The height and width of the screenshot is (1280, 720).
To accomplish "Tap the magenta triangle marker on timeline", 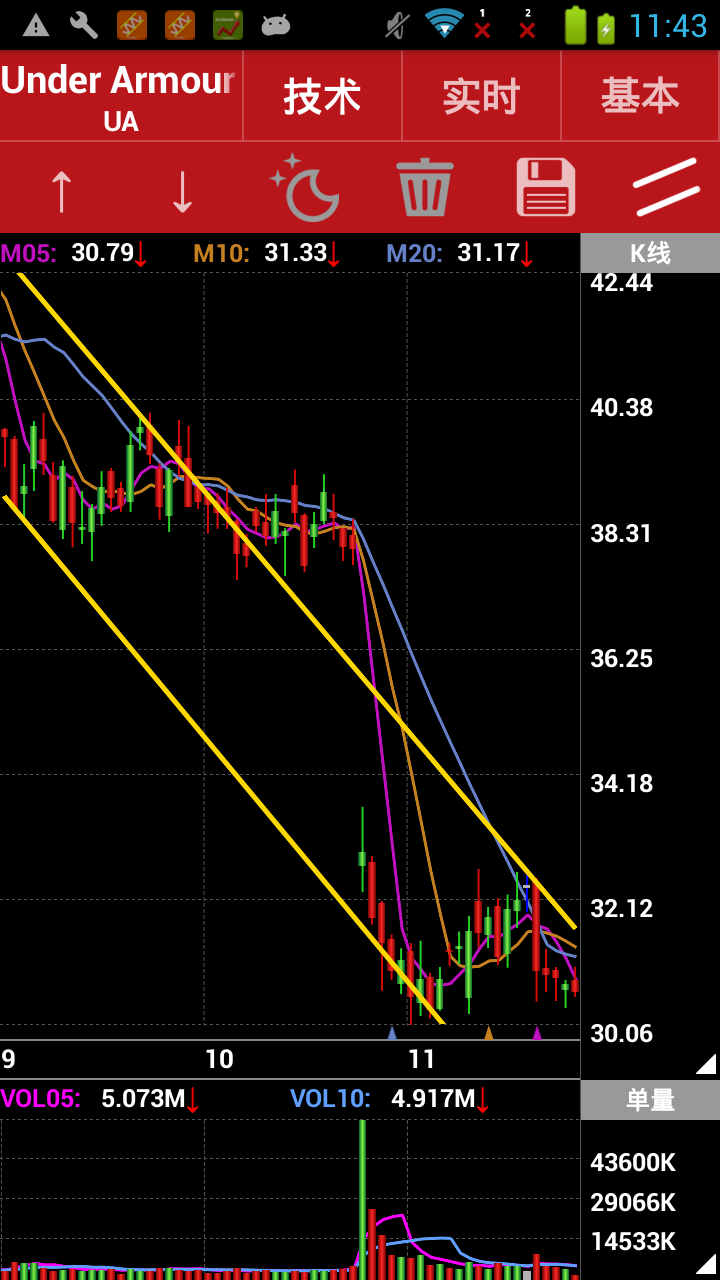I will click(x=537, y=1032).
